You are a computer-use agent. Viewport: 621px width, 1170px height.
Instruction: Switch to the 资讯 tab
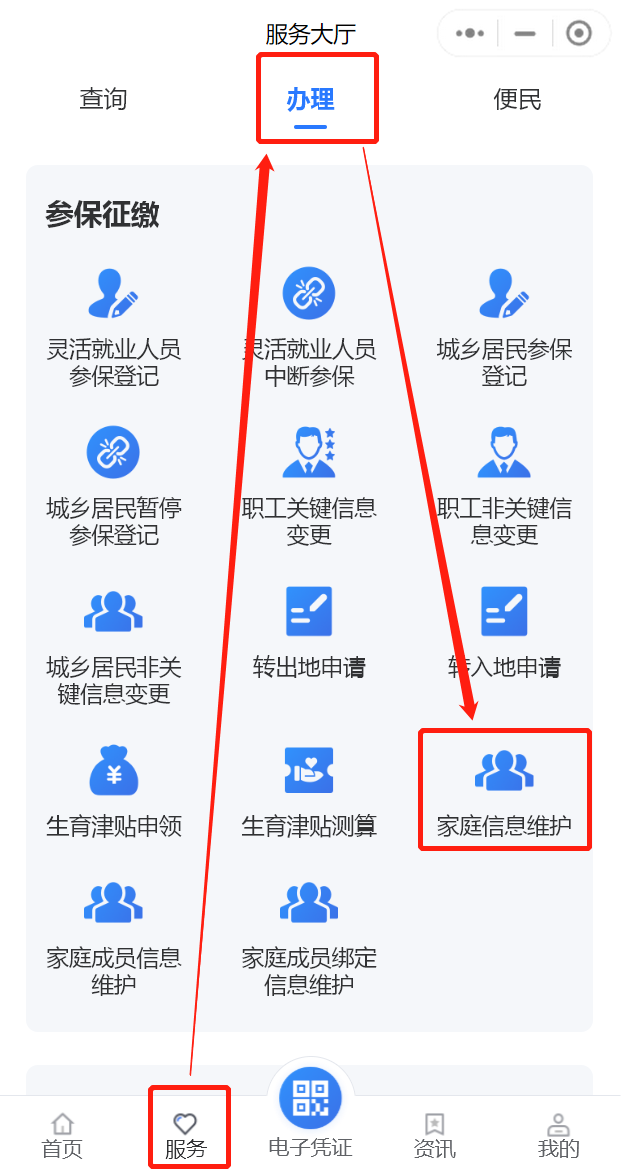434,1135
